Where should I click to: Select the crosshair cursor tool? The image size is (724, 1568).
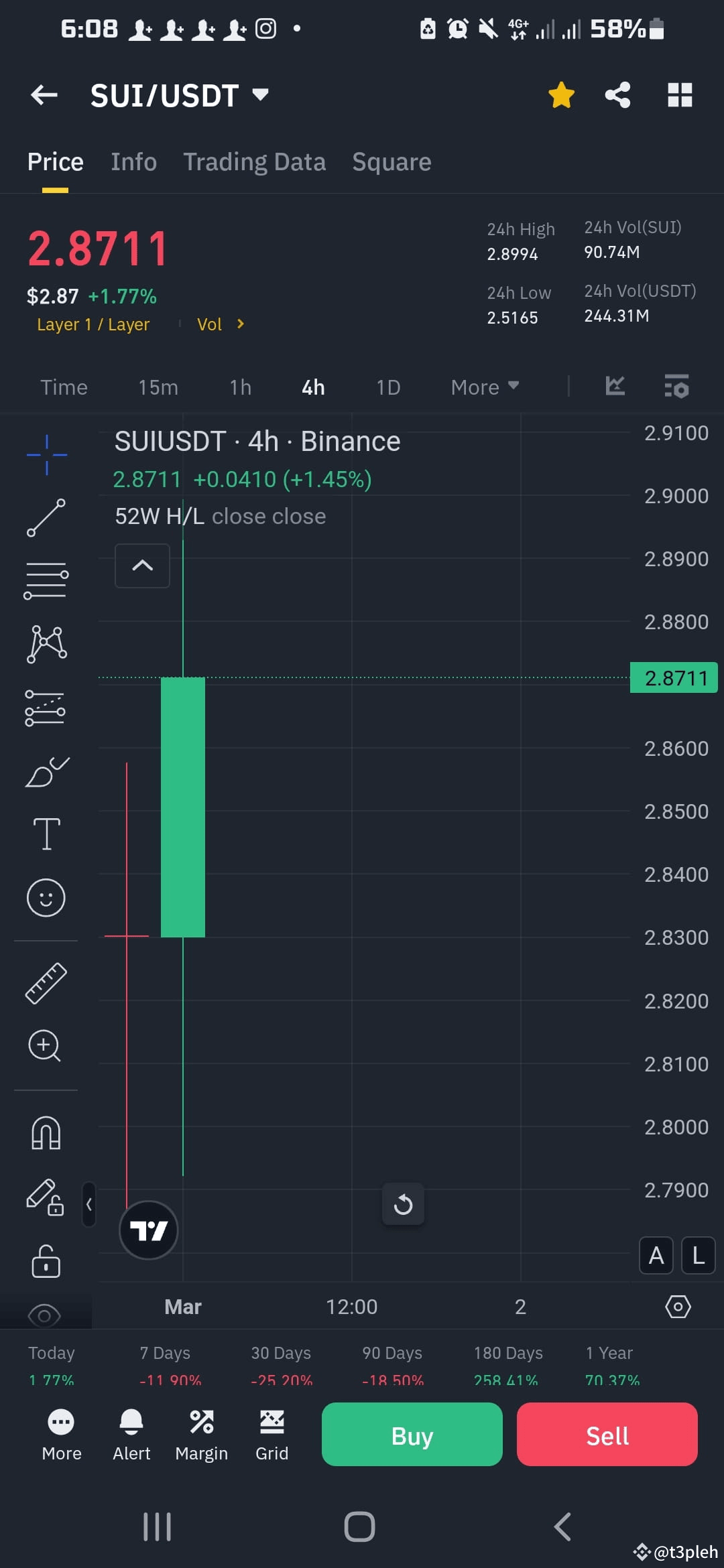pyautogui.click(x=46, y=454)
